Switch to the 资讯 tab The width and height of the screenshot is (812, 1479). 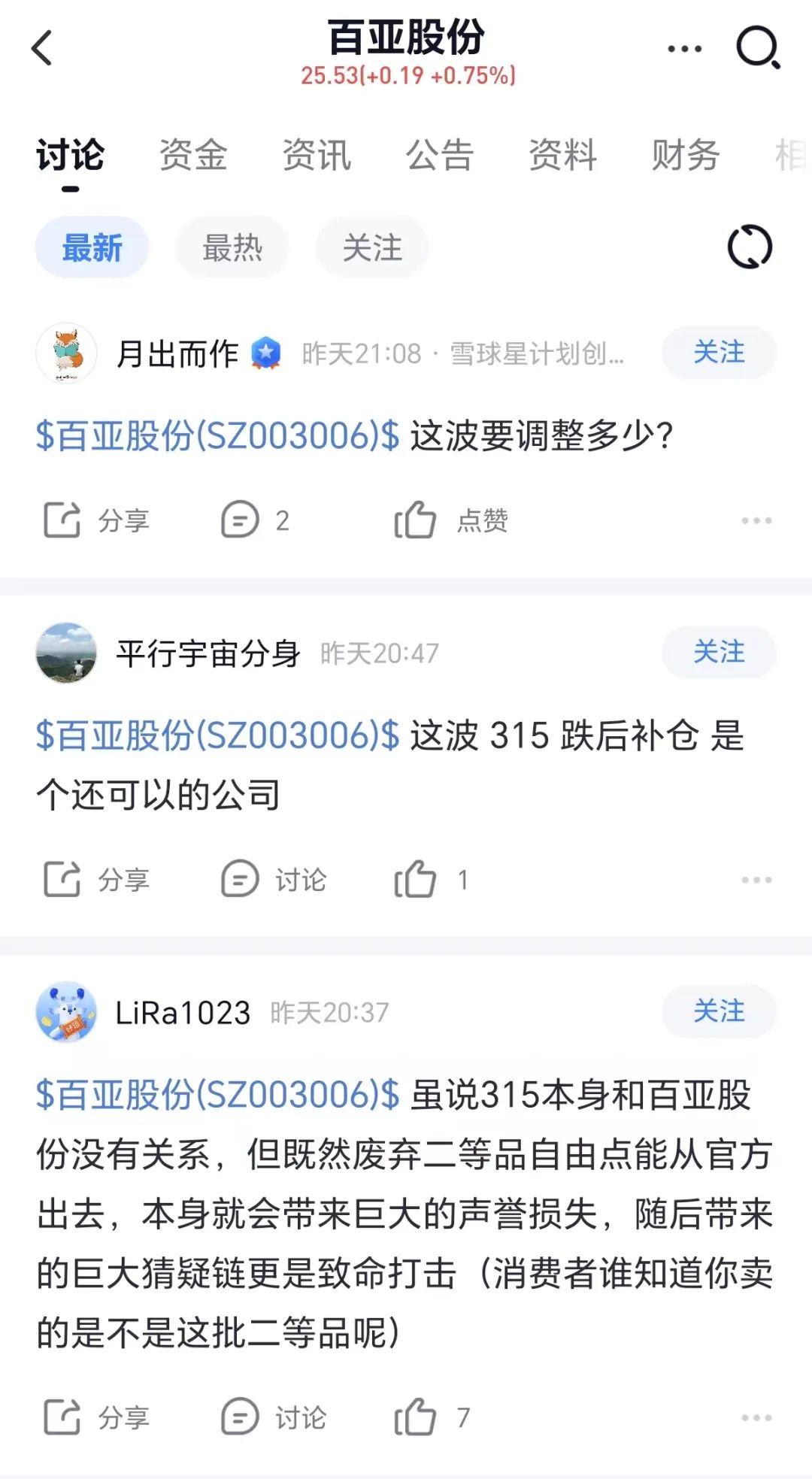pos(317,156)
